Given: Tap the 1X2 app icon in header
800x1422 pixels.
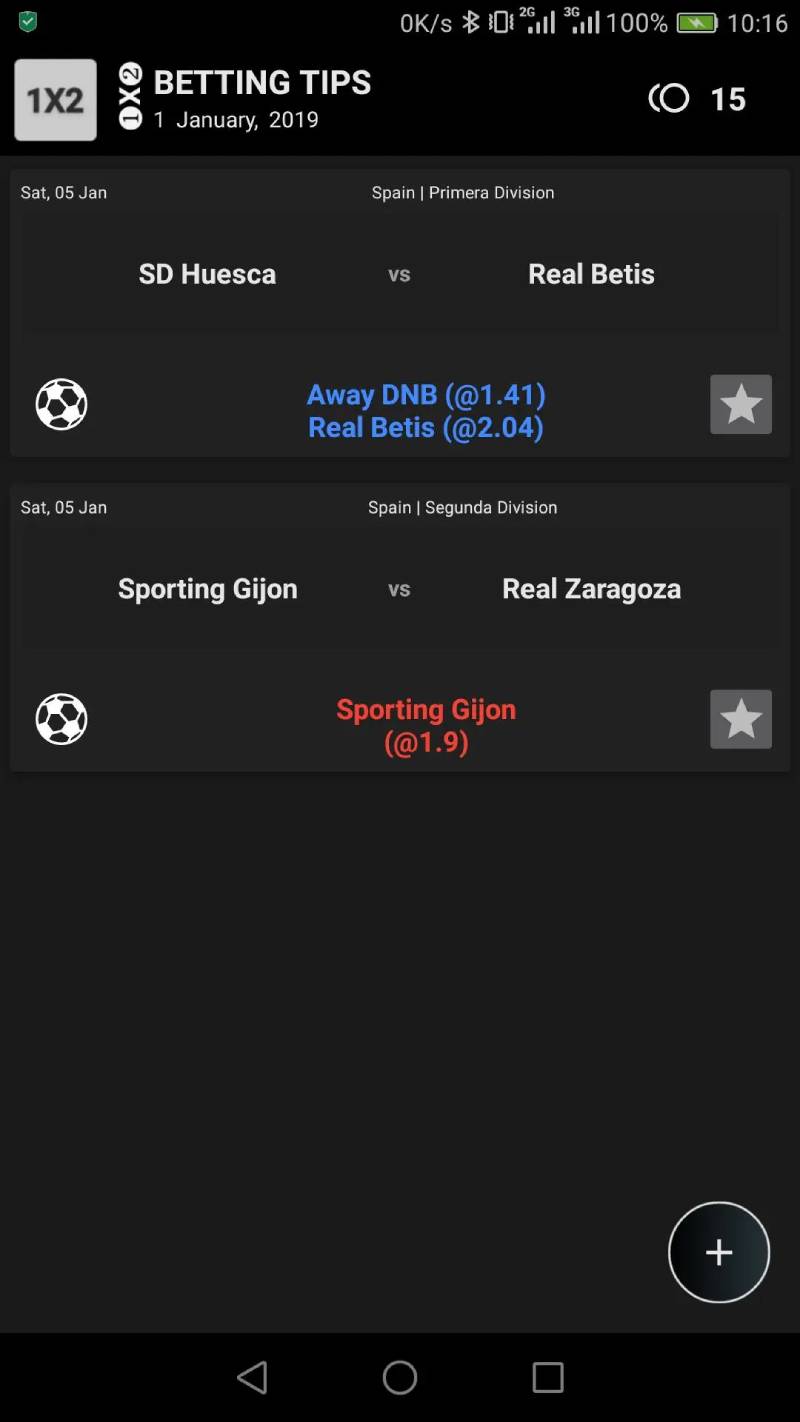Looking at the screenshot, I should point(56,99).
